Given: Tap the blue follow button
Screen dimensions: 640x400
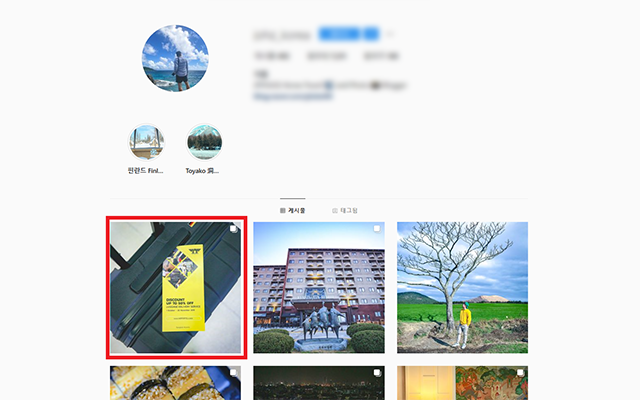Looking at the screenshot, I should 338,34.
